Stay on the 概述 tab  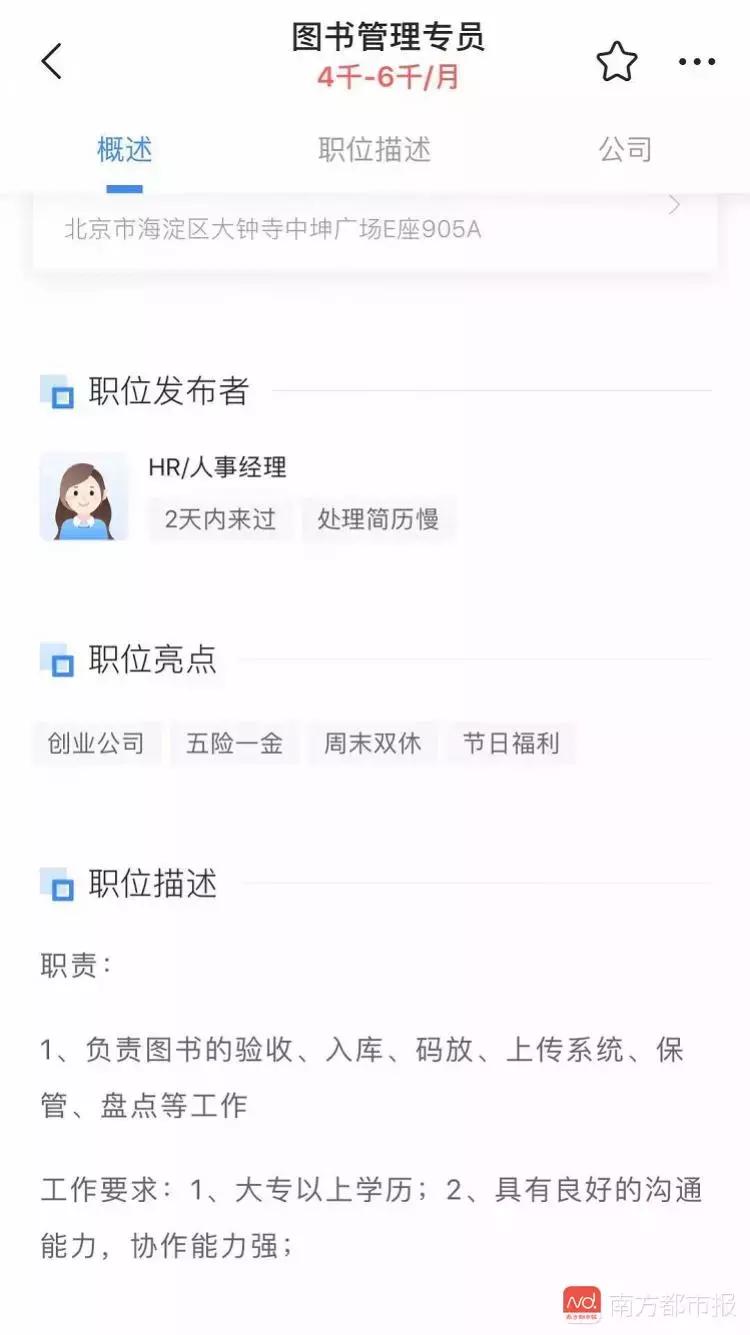(x=123, y=149)
